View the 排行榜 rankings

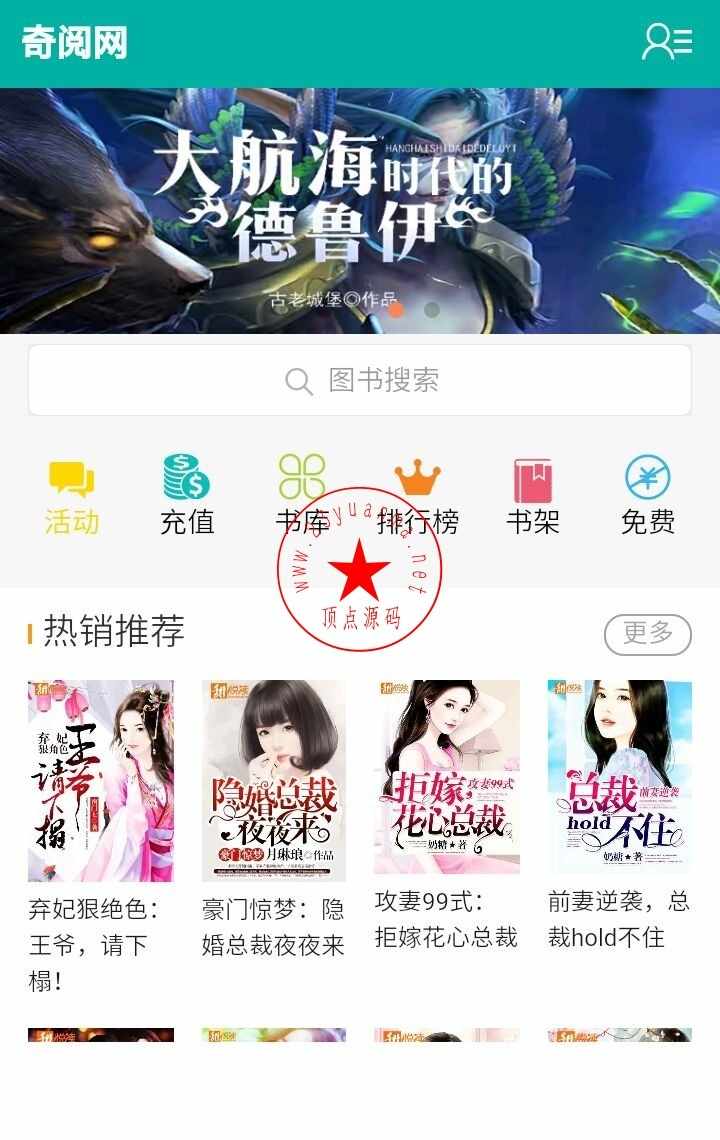tap(418, 495)
